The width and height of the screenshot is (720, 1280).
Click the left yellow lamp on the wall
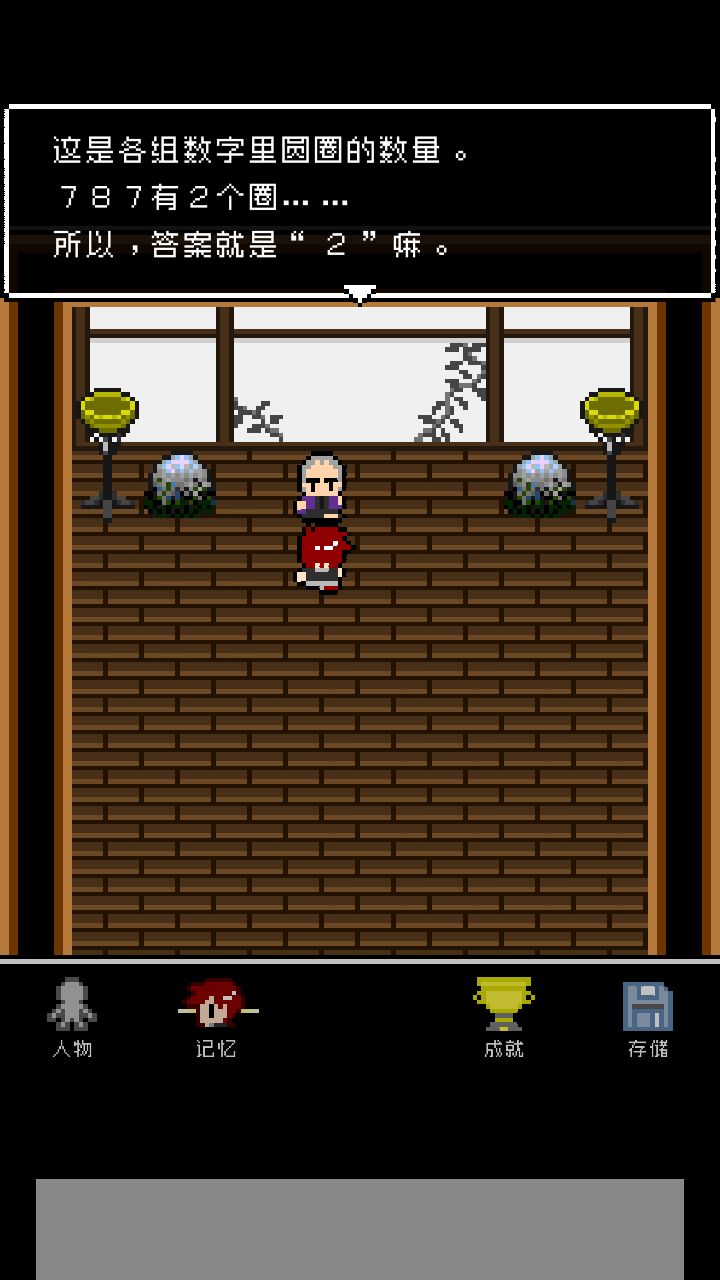(110, 410)
